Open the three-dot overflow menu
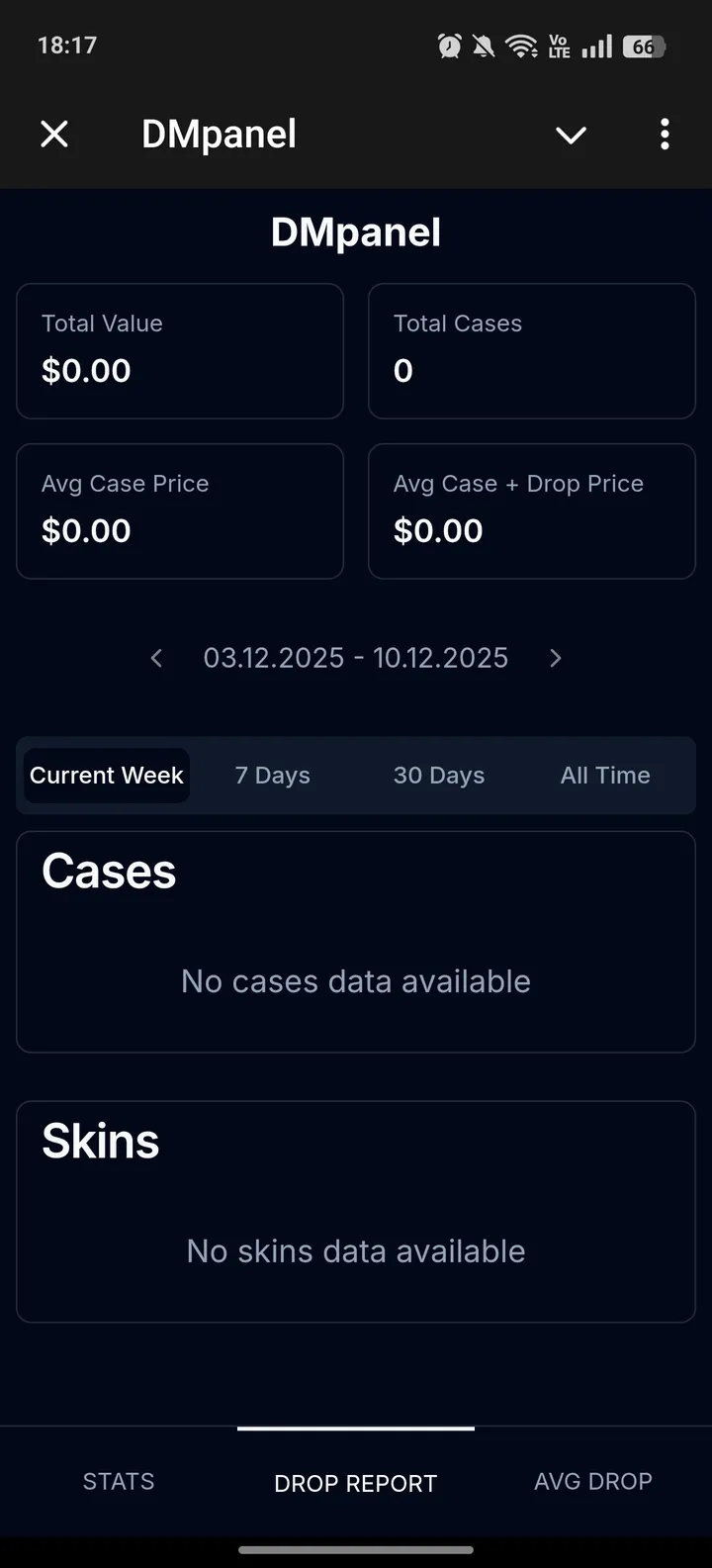712x1568 pixels. pos(665,134)
